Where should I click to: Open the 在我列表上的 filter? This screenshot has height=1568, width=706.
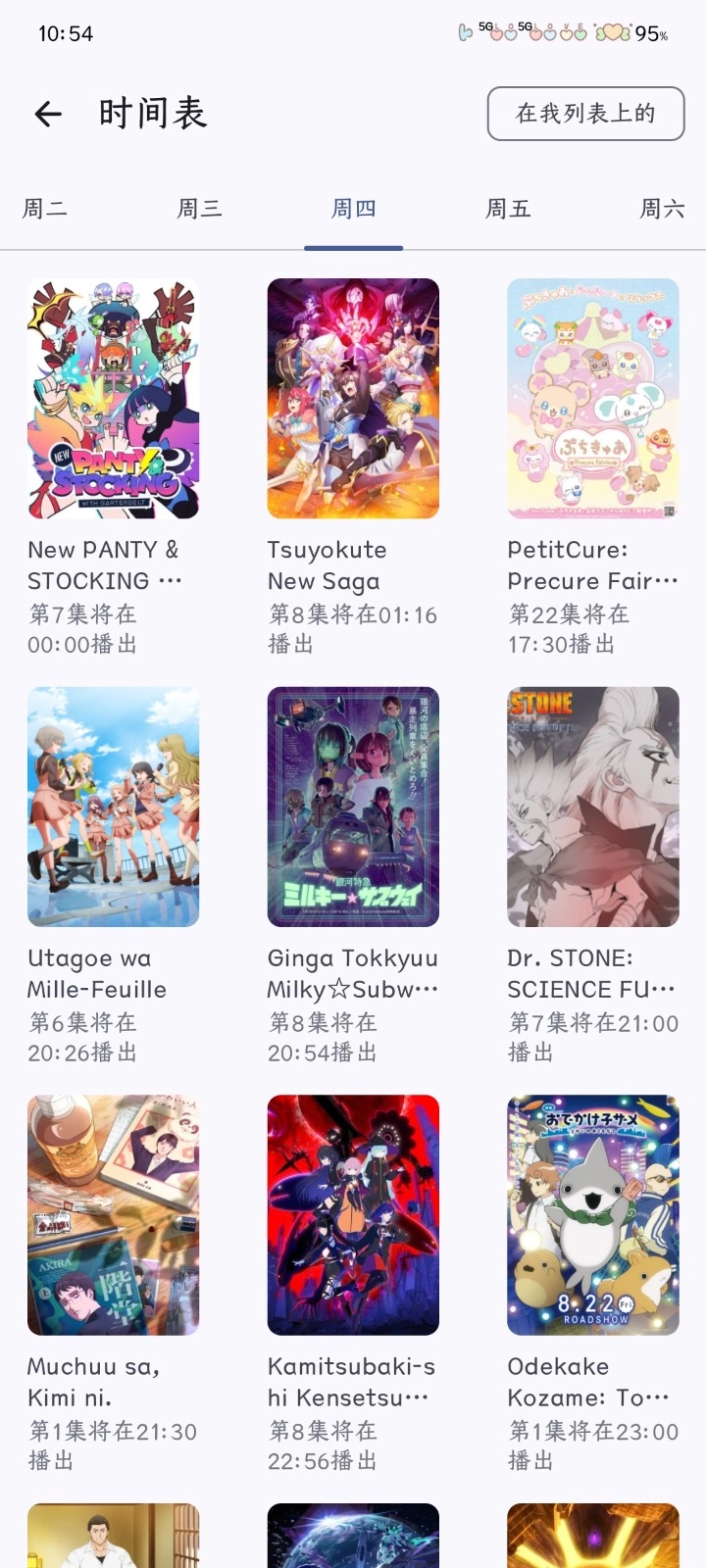585,113
